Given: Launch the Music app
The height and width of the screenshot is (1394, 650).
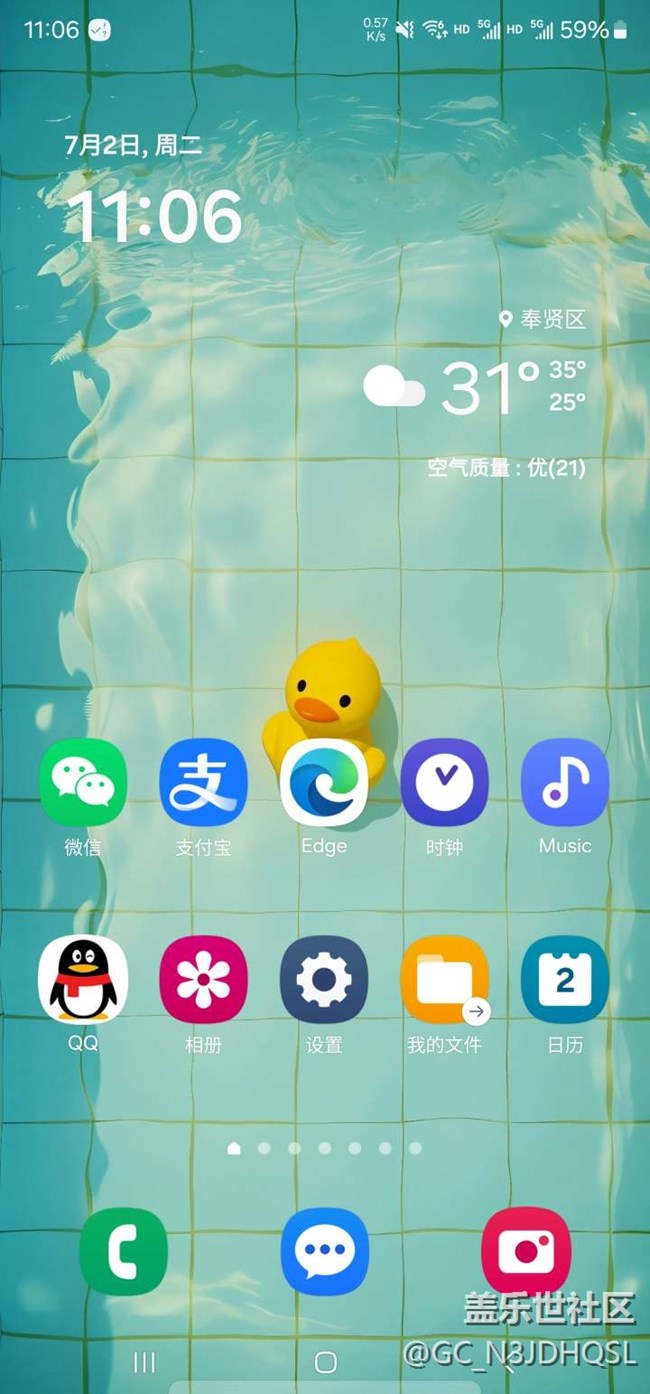Looking at the screenshot, I should click(565, 783).
